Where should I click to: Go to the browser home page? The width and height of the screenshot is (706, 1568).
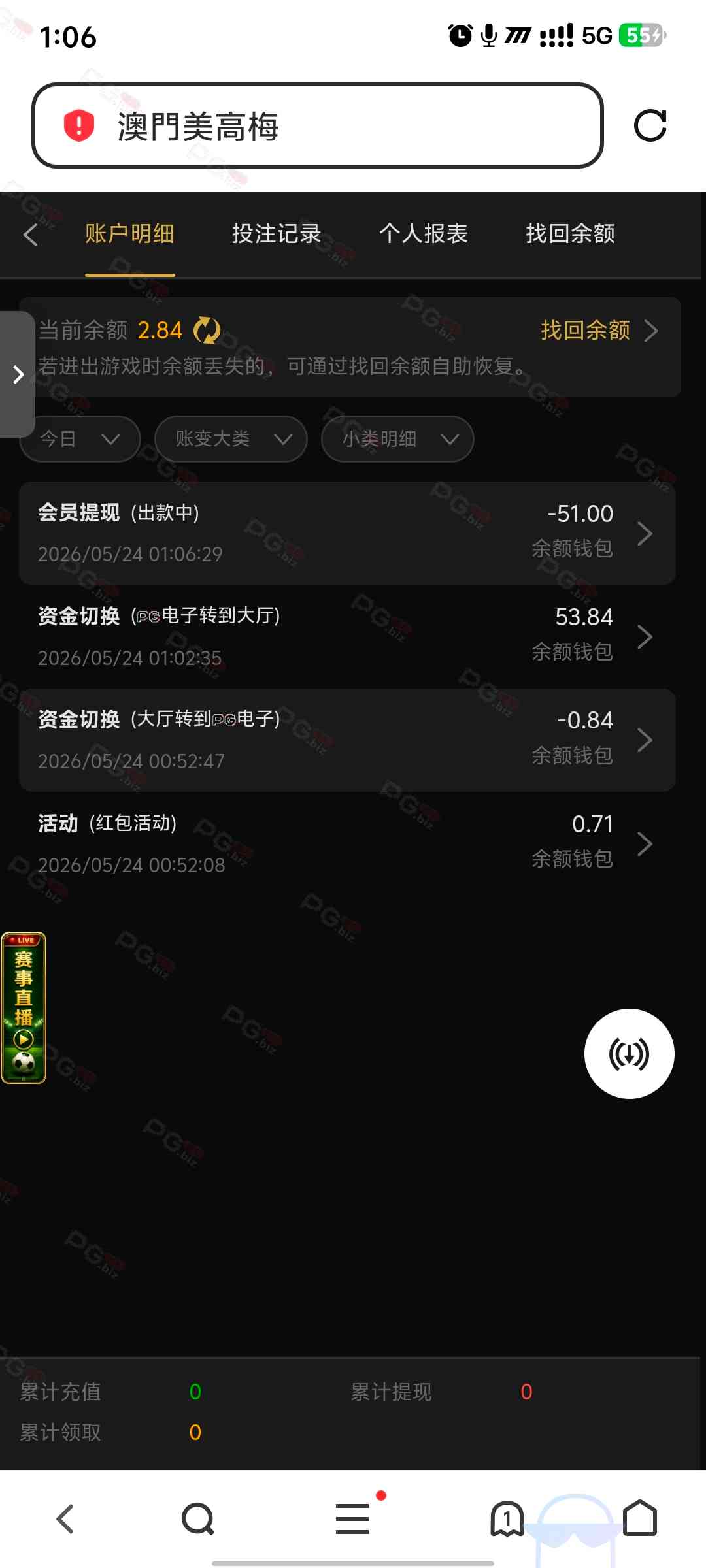coord(640,1518)
